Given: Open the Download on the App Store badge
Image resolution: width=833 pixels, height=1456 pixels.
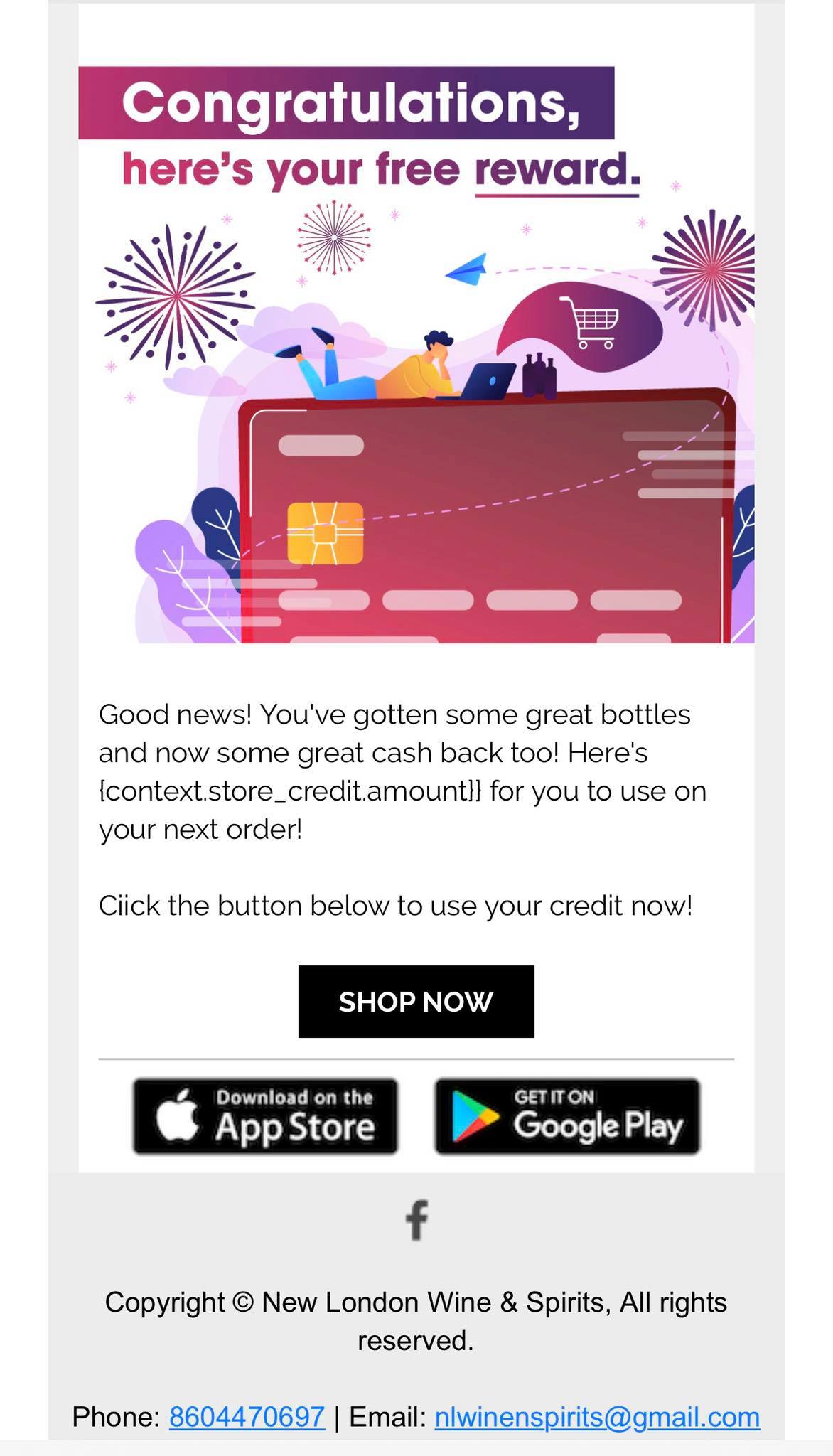Looking at the screenshot, I should pyautogui.click(x=265, y=1116).
